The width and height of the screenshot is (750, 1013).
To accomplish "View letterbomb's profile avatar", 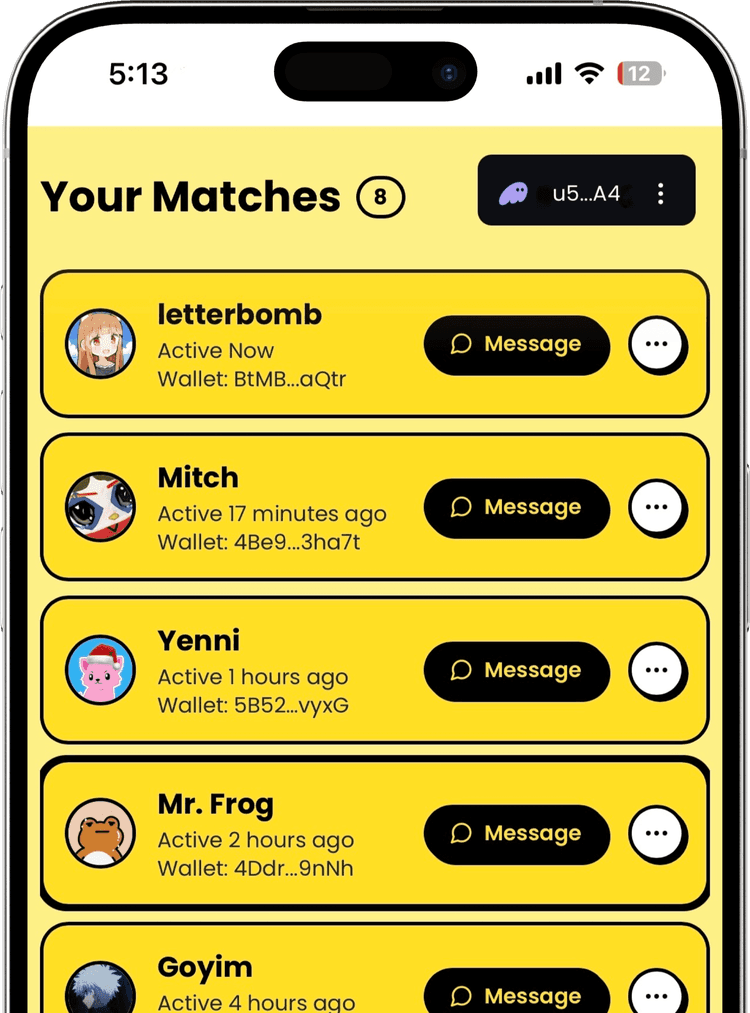I will click(100, 343).
